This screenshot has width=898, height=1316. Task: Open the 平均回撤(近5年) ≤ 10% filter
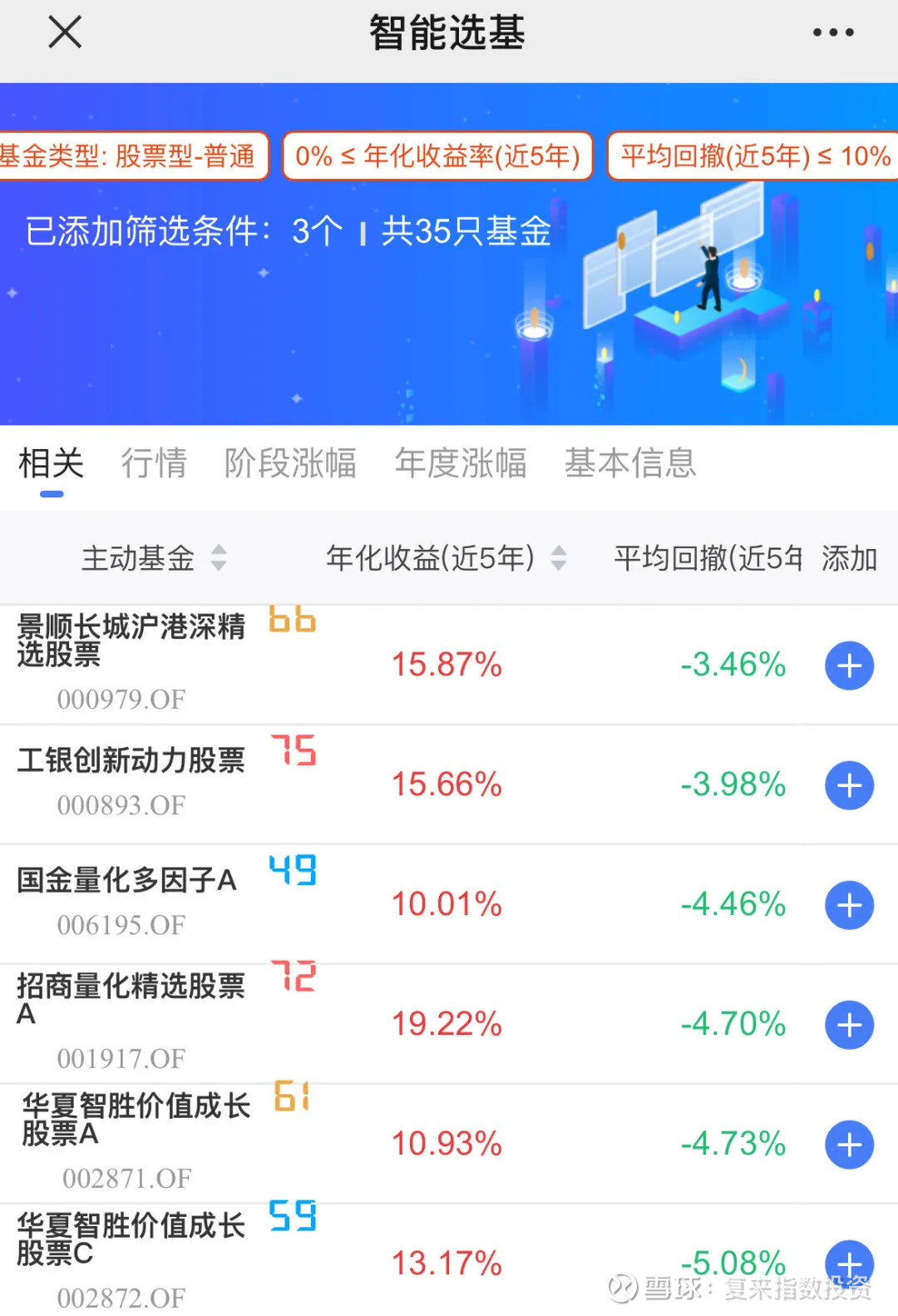[x=752, y=156]
